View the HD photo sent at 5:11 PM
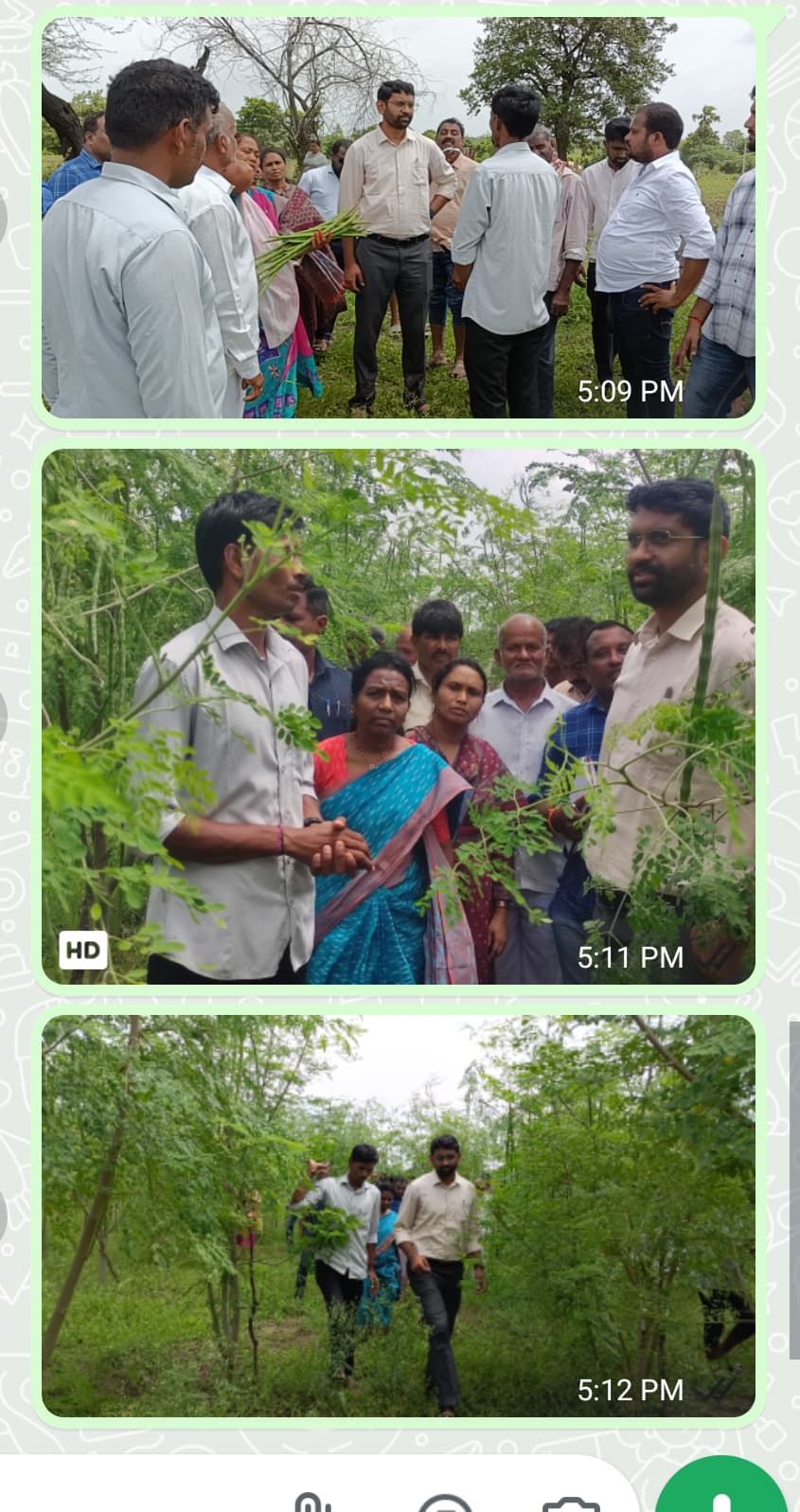This screenshot has height=1512, width=800. click(x=399, y=717)
